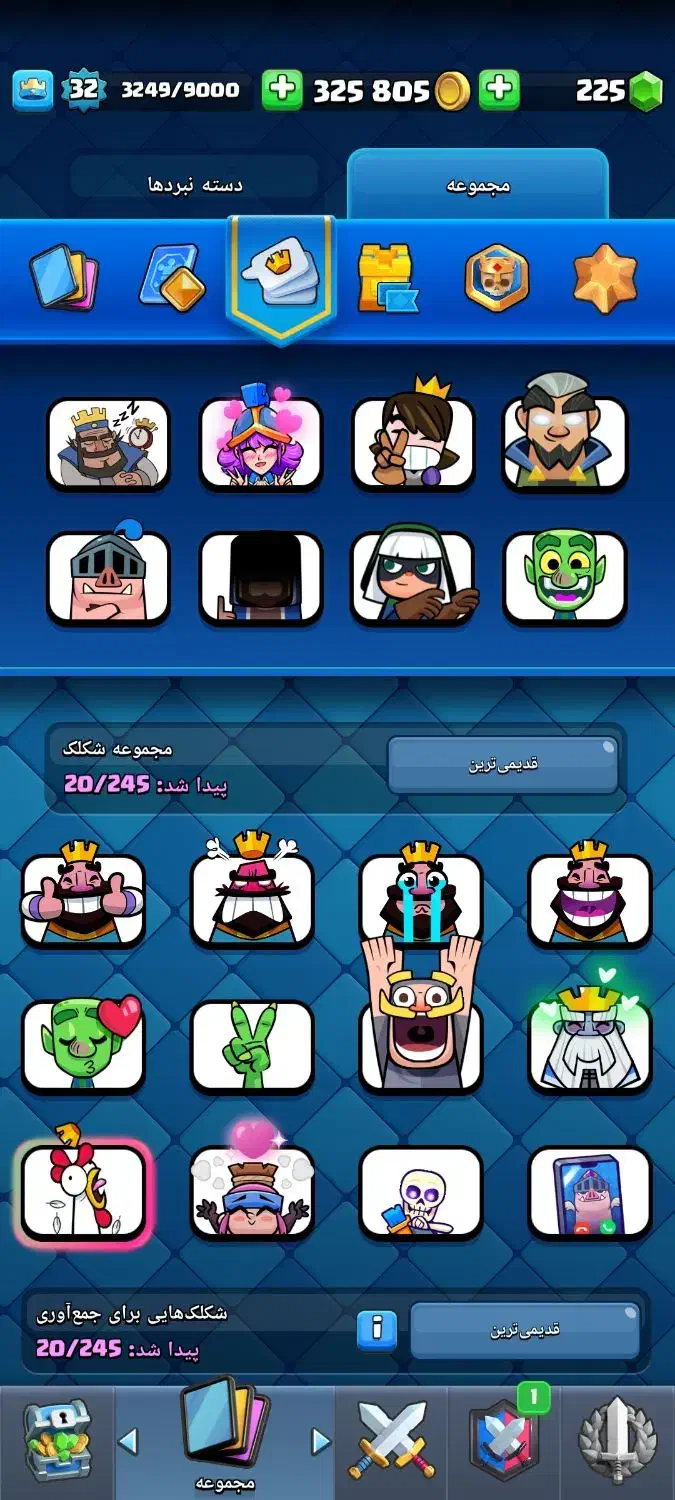Open the card collection cards icon
Viewport: 675px width, 1500px height.
click(63, 277)
